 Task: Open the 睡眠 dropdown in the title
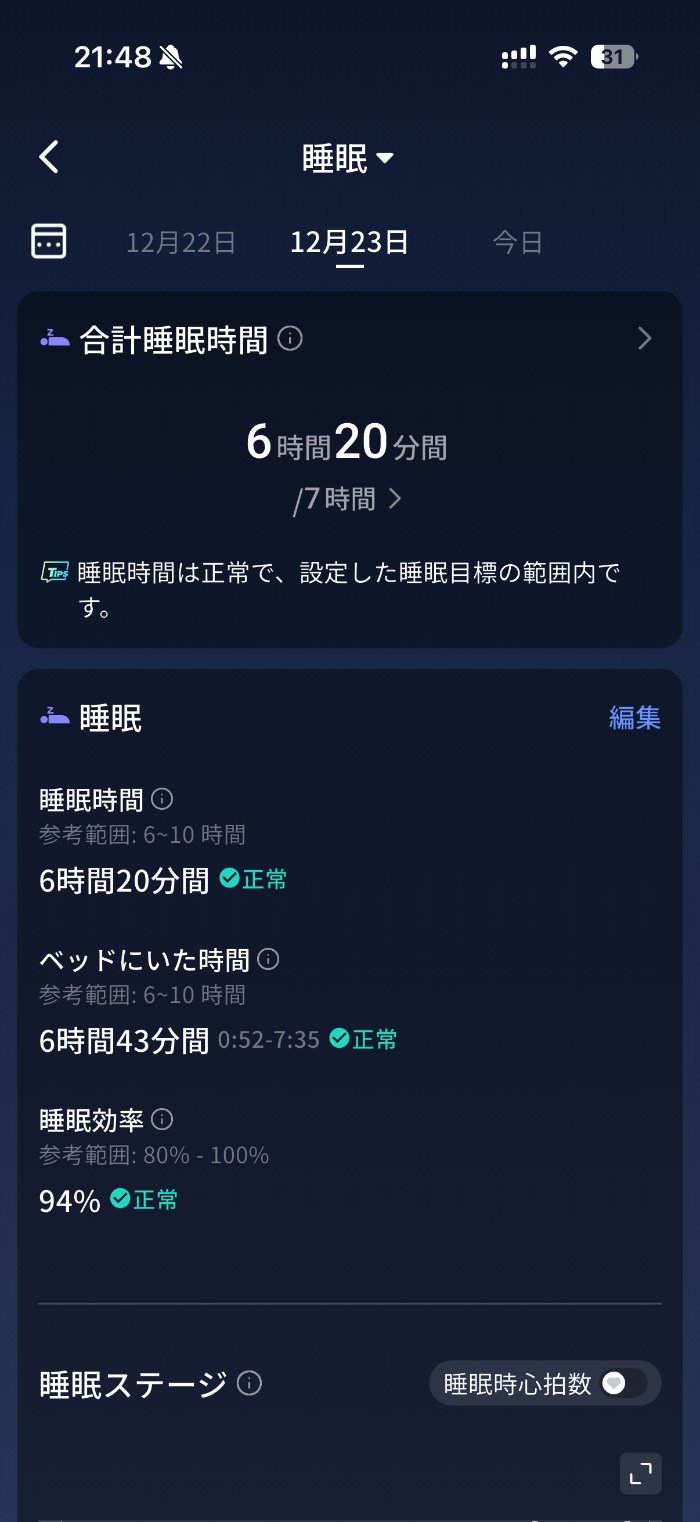348,159
